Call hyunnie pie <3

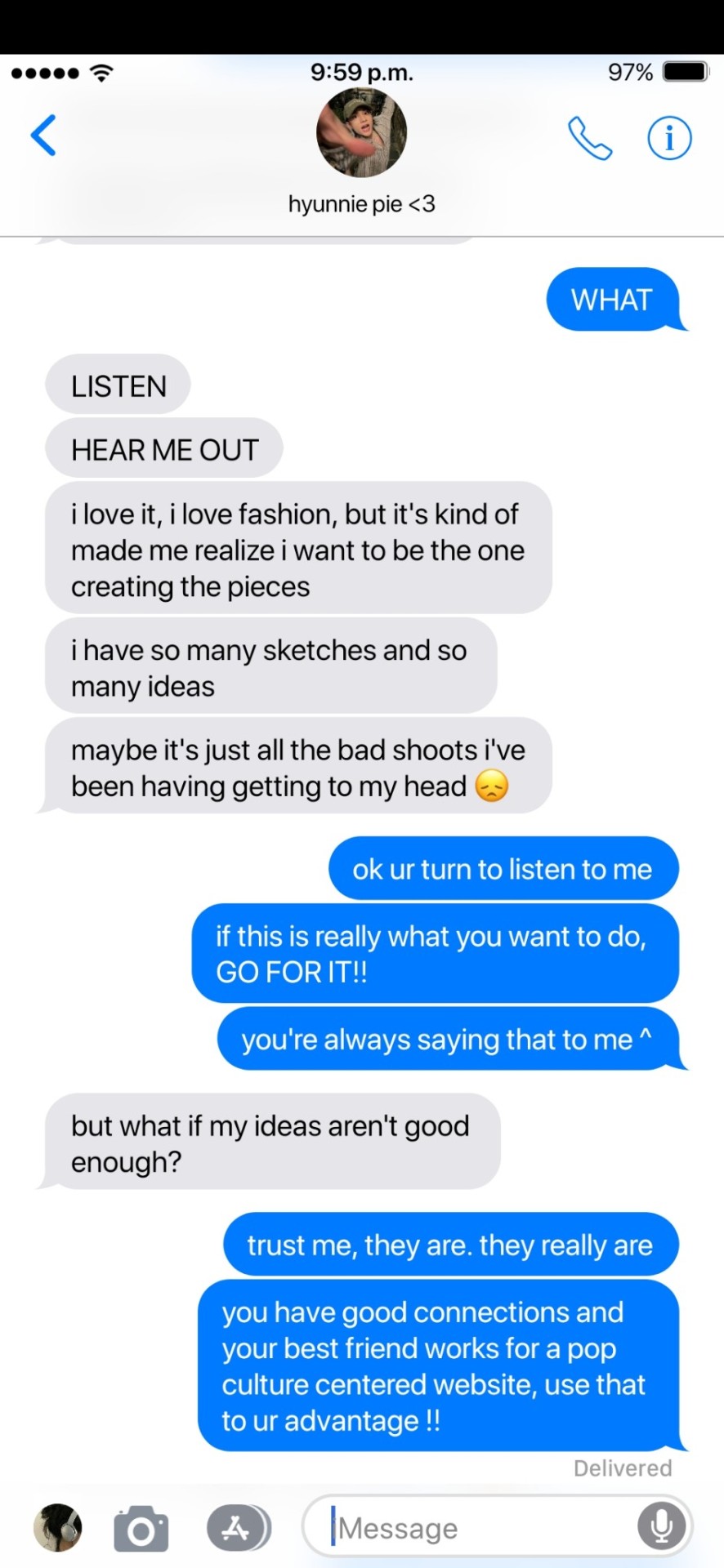pos(590,138)
